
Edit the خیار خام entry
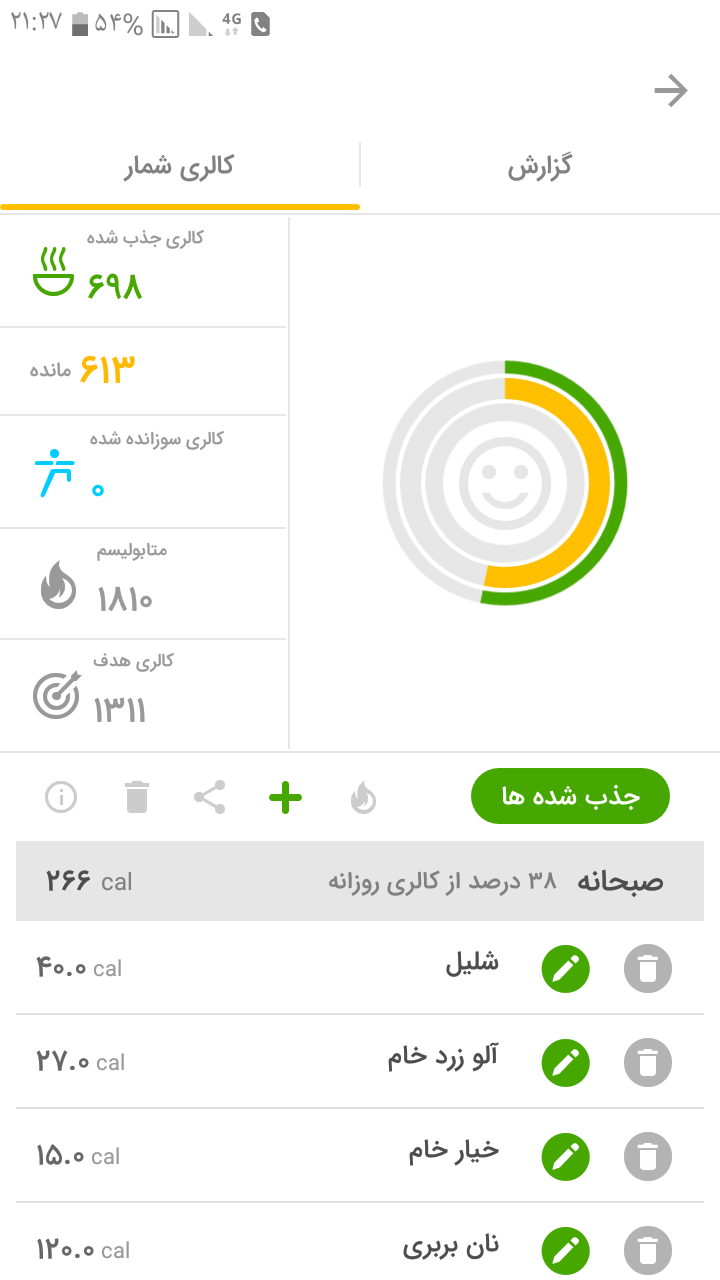(x=566, y=1156)
